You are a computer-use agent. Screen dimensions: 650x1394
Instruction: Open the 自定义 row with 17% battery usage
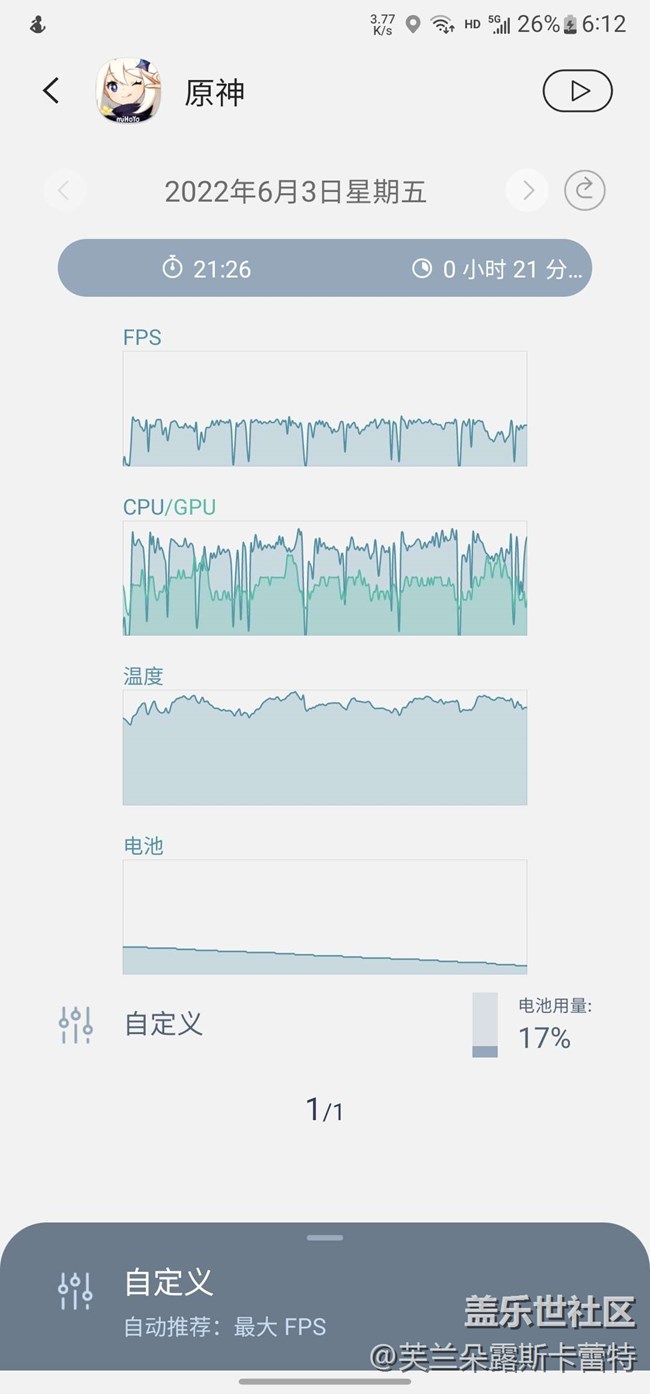click(x=324, y=1024)
